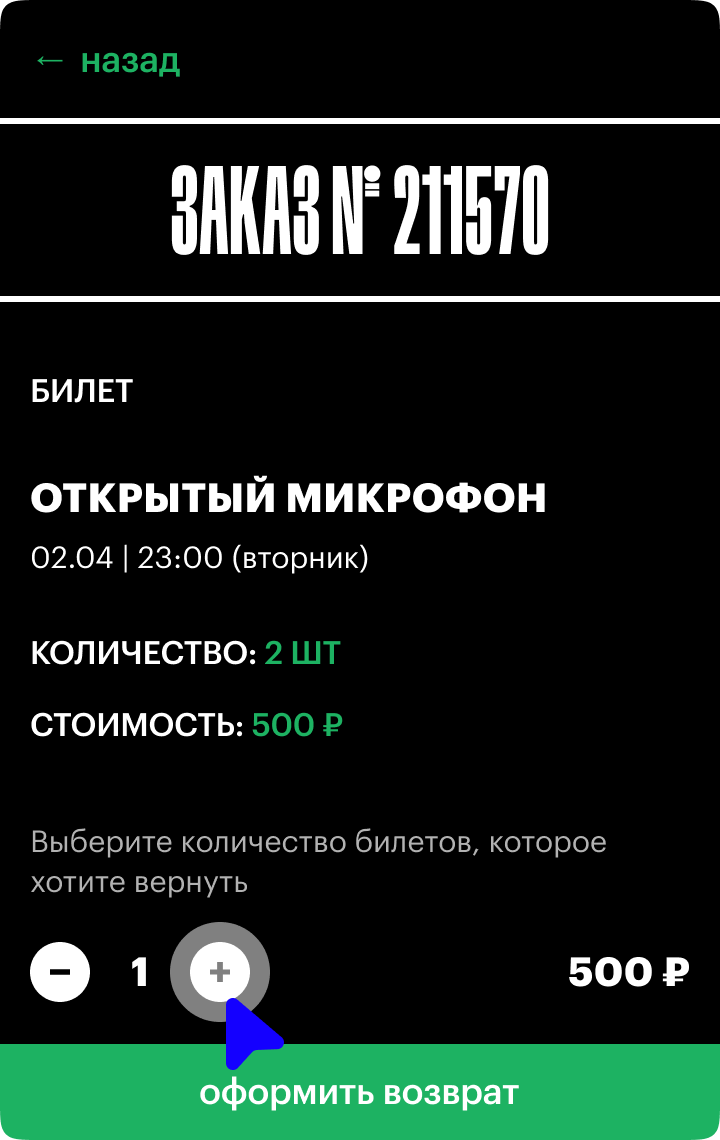Submit the refund with оформить возврат
Viewport: 720px width, 1140px height.
coord(360,1092)
